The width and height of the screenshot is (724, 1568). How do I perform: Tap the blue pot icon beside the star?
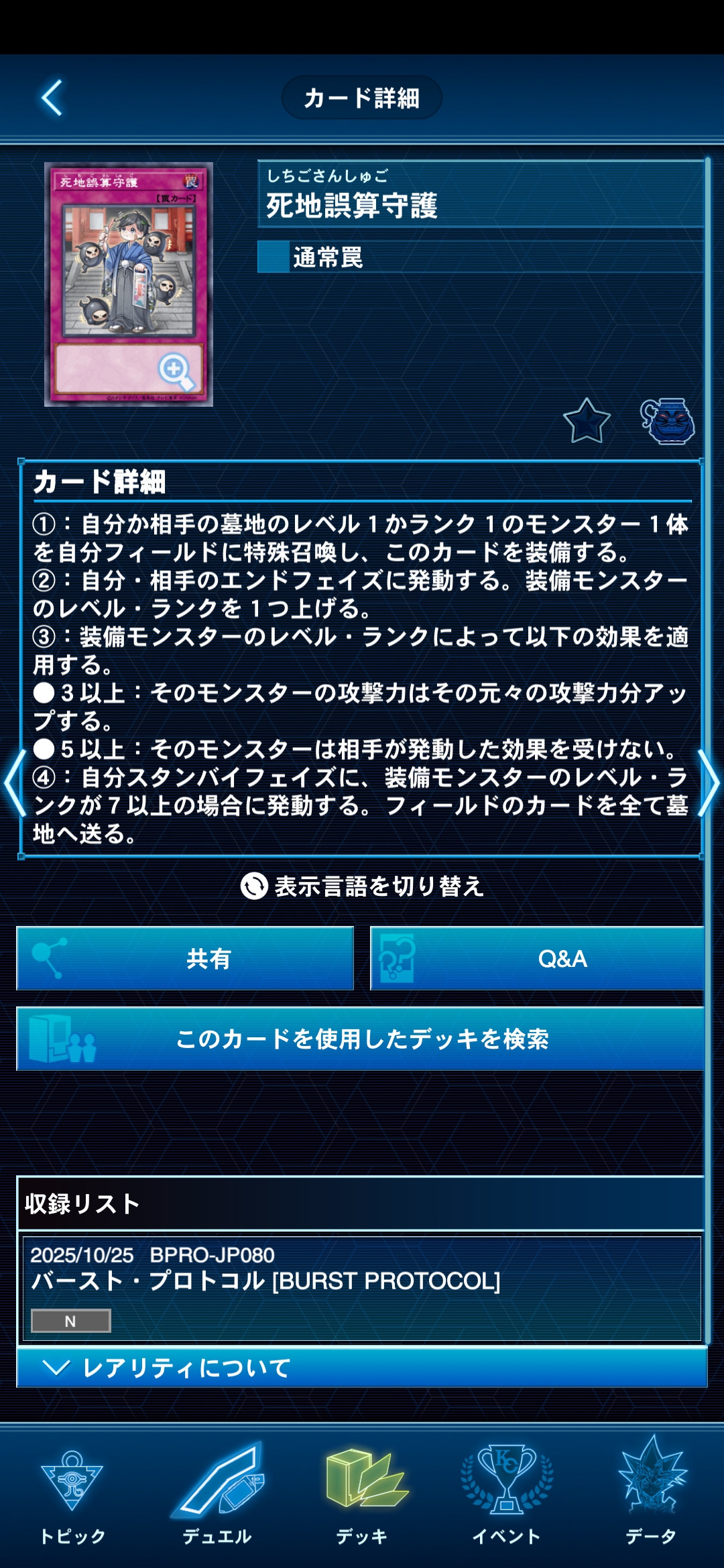click(x=667, y=421)
